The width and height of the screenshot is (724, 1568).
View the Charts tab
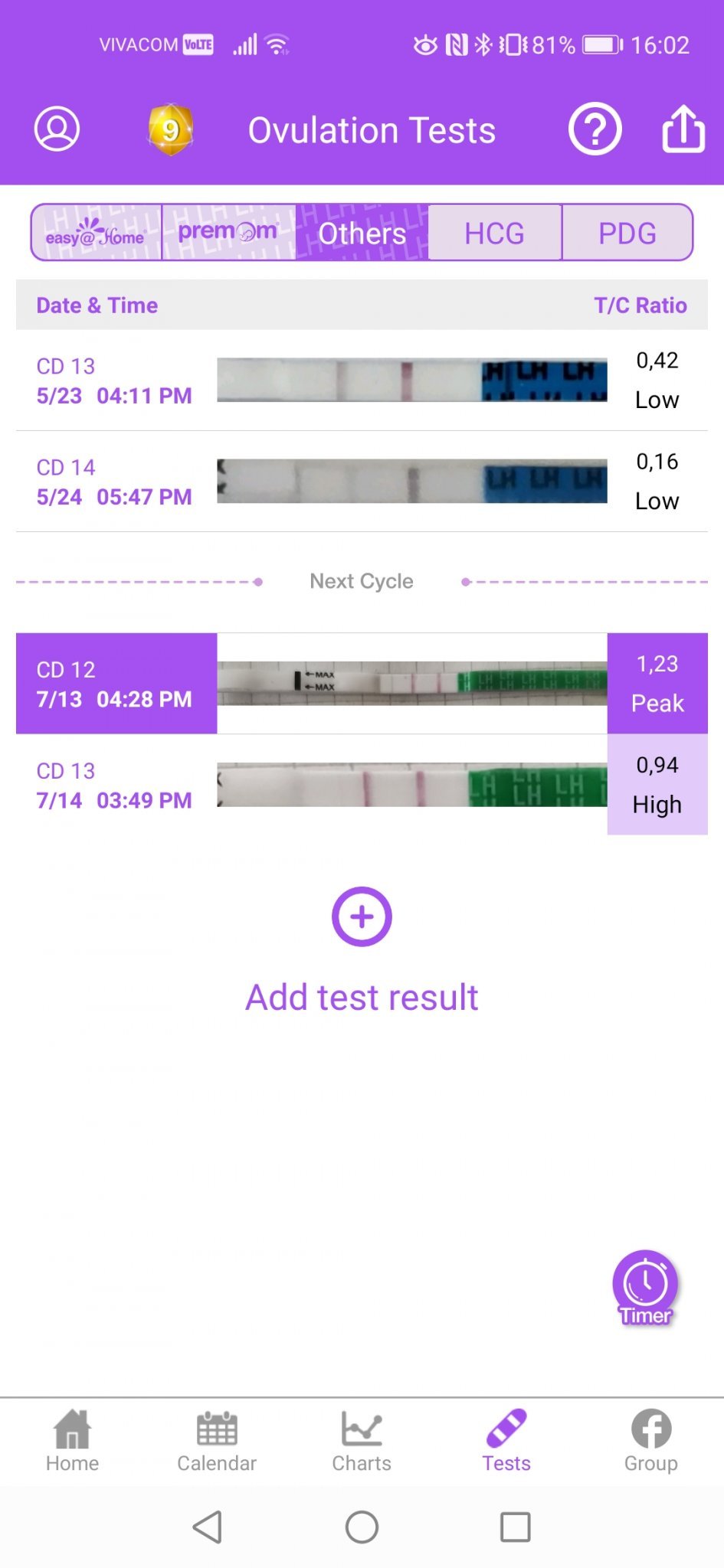pyautogui.click(x=362, y=1441)
